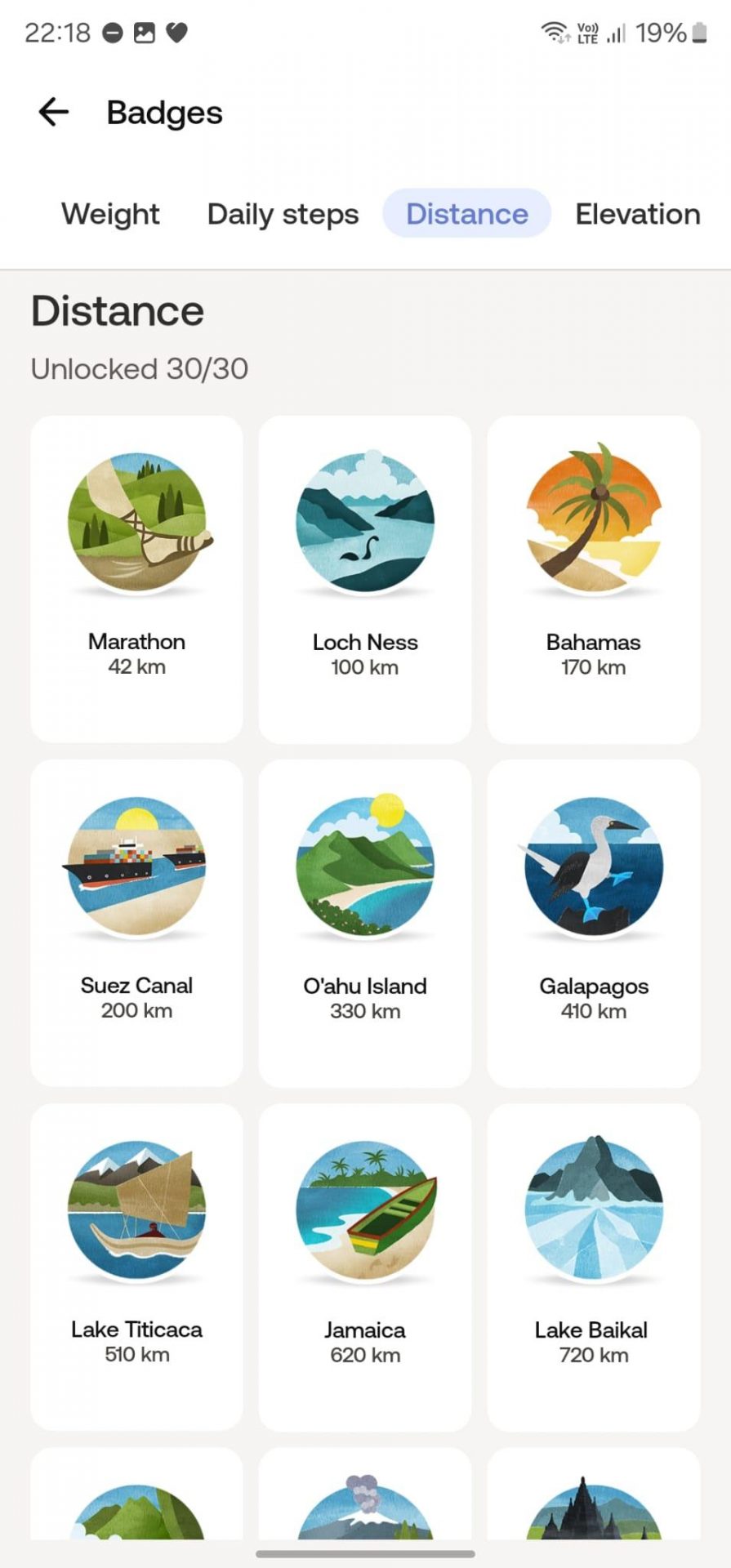
Task: Switch to the Elevation tab
Action: (637, 214)
